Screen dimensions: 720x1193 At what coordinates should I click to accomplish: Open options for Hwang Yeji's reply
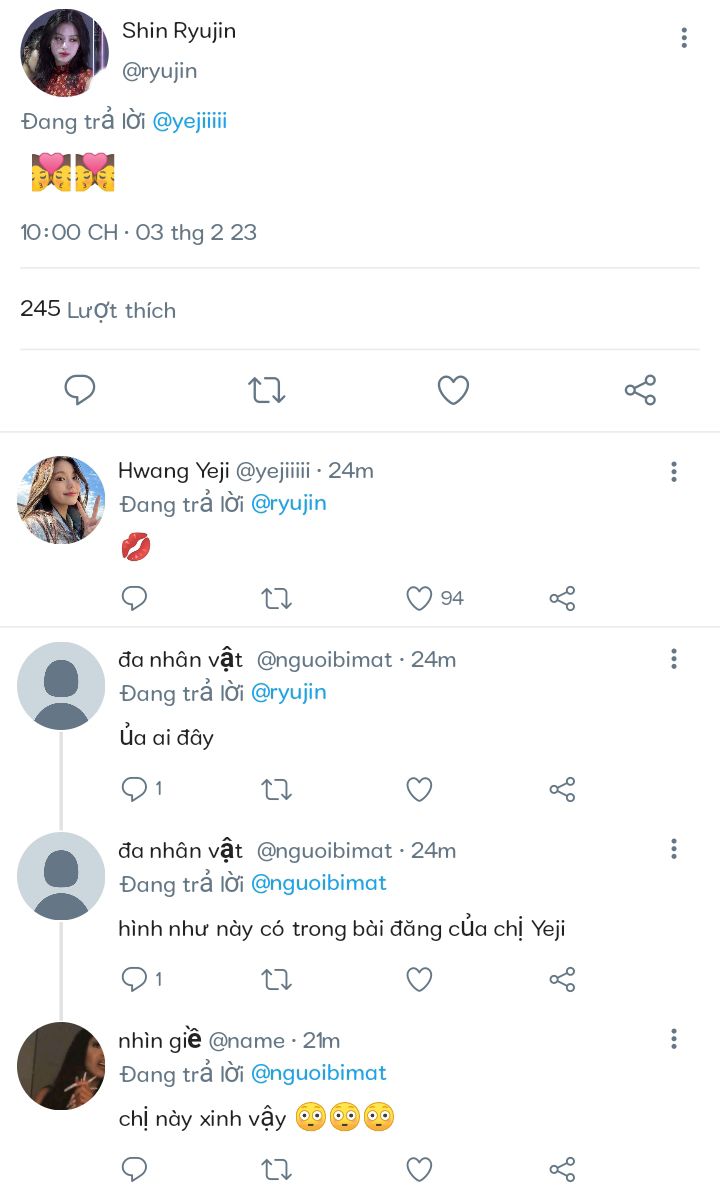[674, 472]
